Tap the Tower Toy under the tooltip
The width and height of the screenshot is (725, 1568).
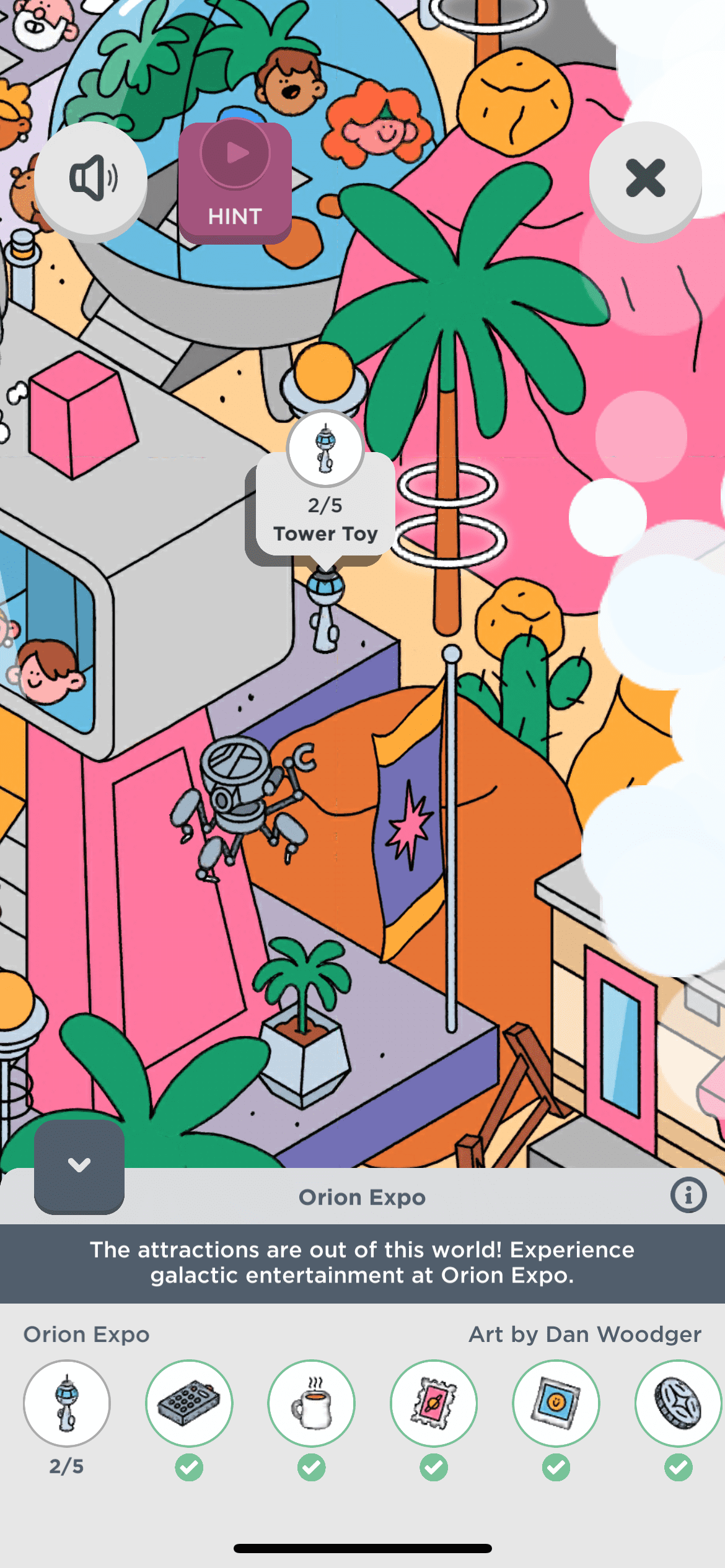tap(325, 610)
